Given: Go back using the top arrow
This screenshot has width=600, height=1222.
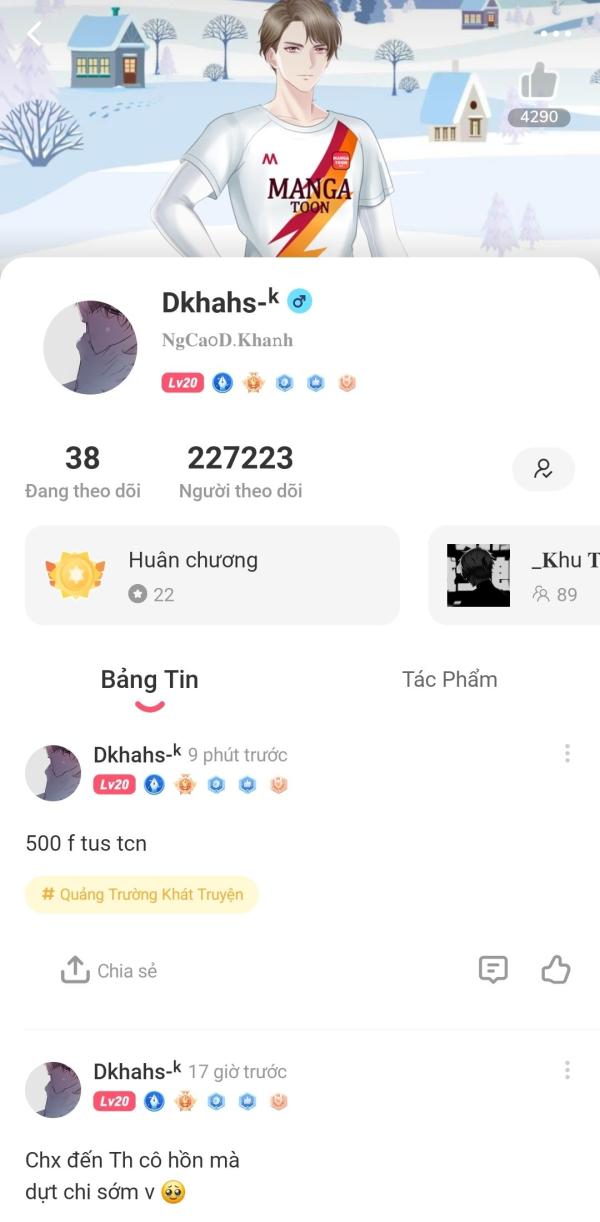Looking at the screenshot, I should pyautogui.click(x=33, y=33).
